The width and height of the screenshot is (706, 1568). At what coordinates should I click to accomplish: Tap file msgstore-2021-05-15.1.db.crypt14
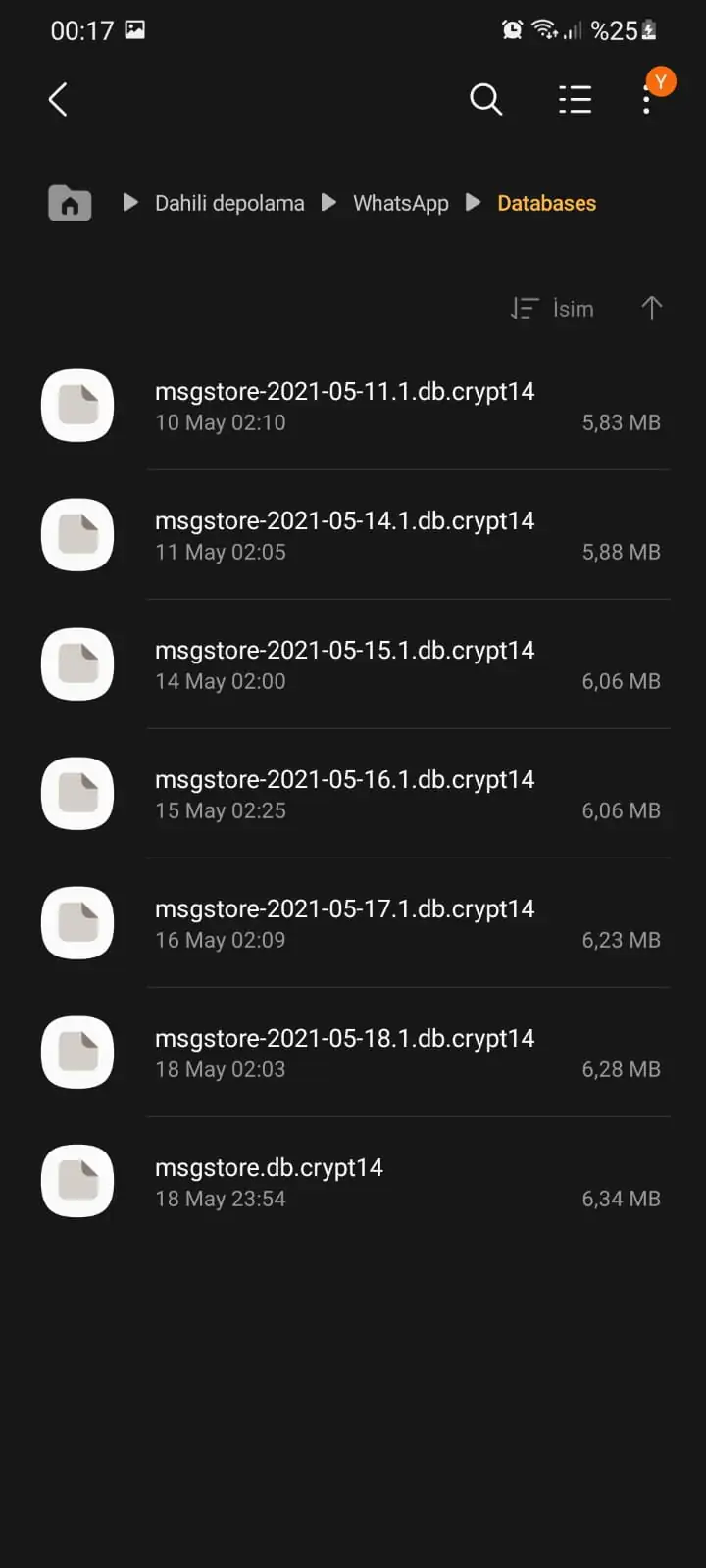(x=345, y=664)
